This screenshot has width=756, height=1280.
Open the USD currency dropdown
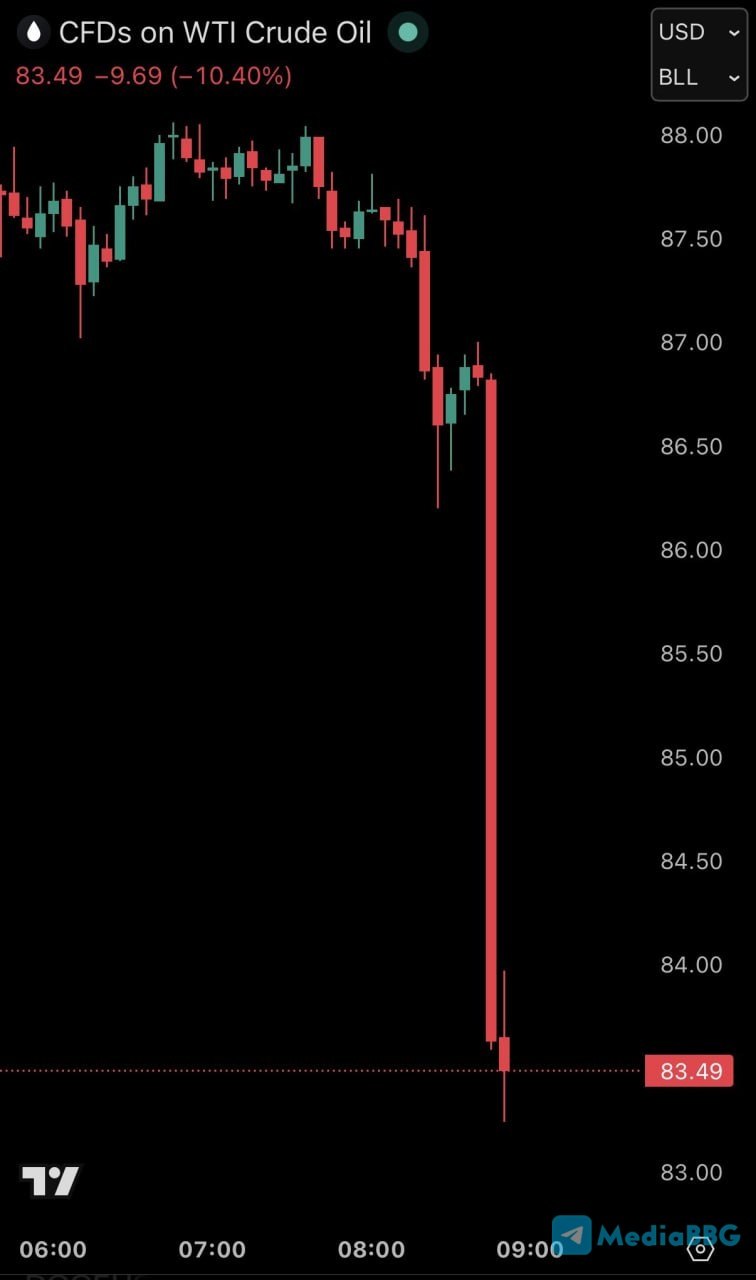coord(699,32)
